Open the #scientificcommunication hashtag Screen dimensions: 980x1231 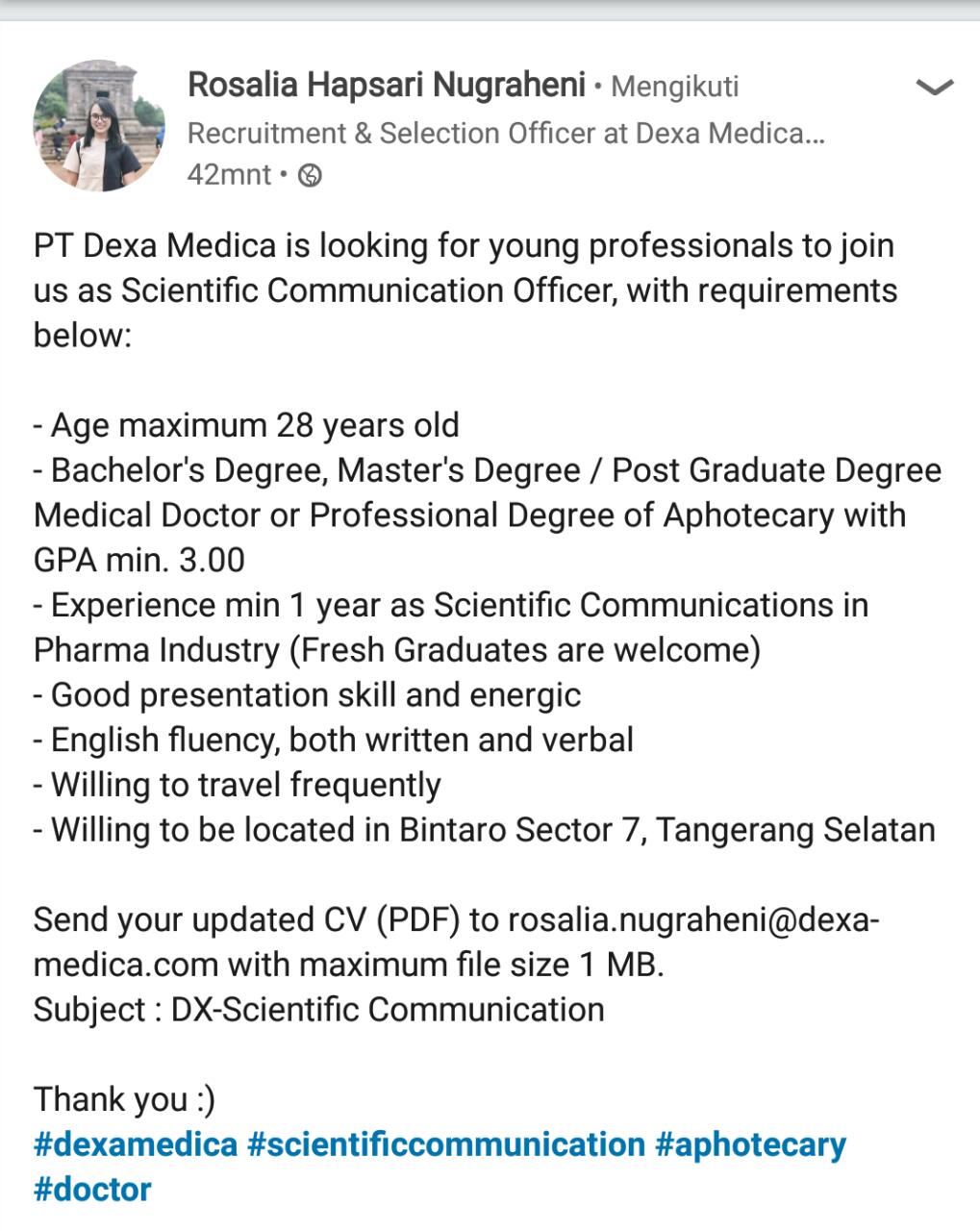446,1144
